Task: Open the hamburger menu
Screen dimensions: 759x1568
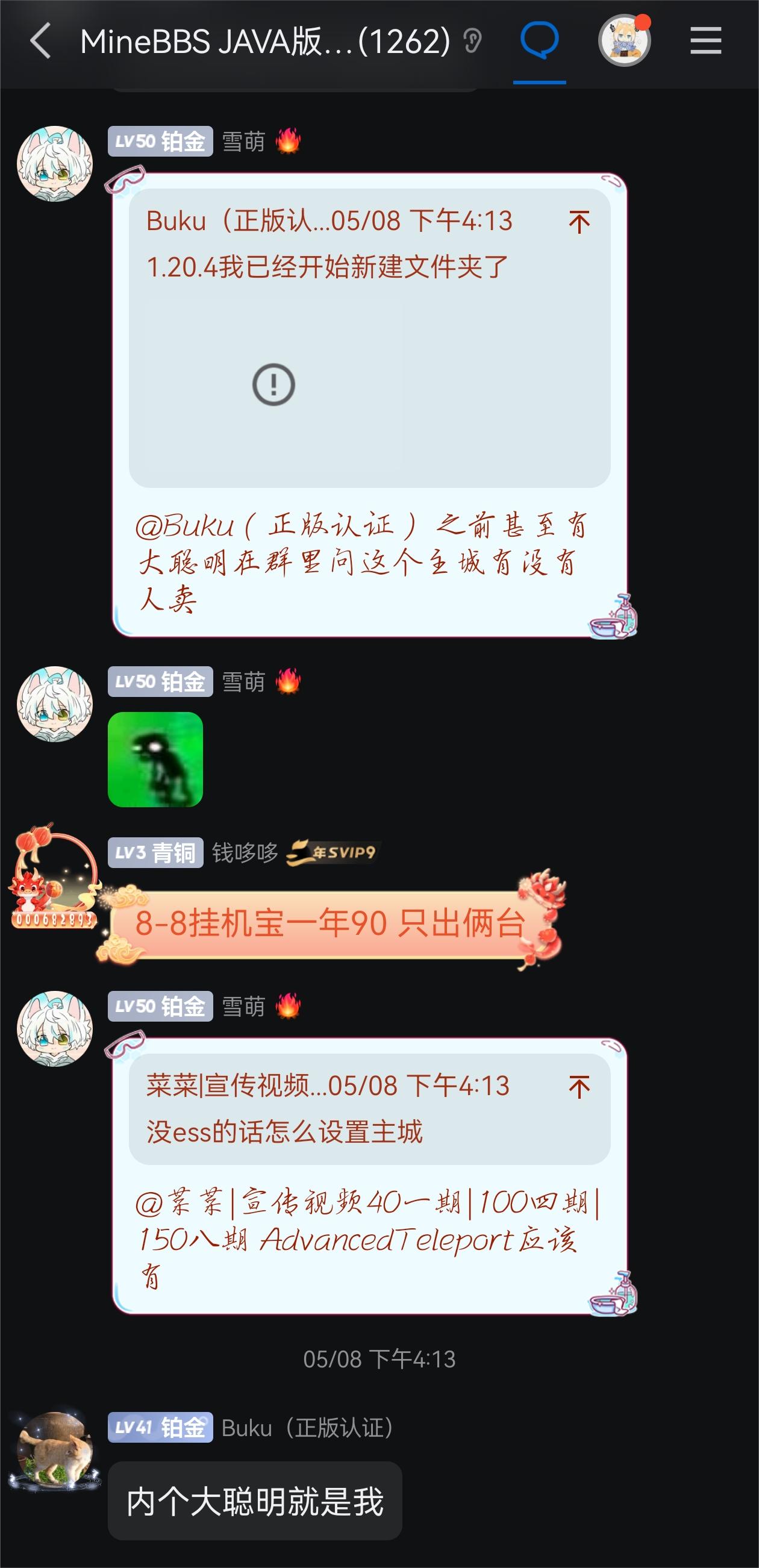Action: (705, 42)
